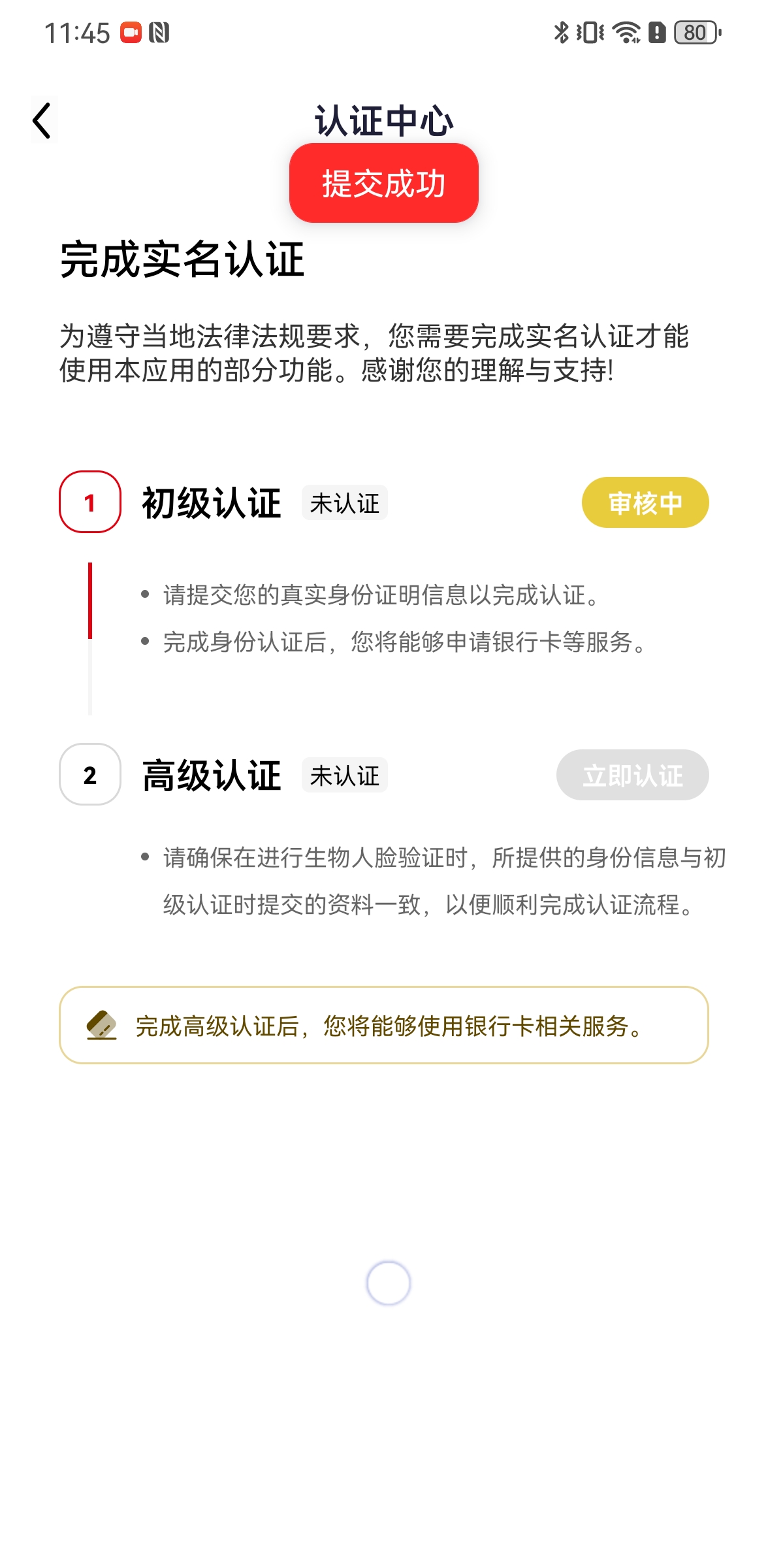Tap the 审核中 button for 初级认证
This screenshot has width=768, height=1568.
[x=645, y=502]
